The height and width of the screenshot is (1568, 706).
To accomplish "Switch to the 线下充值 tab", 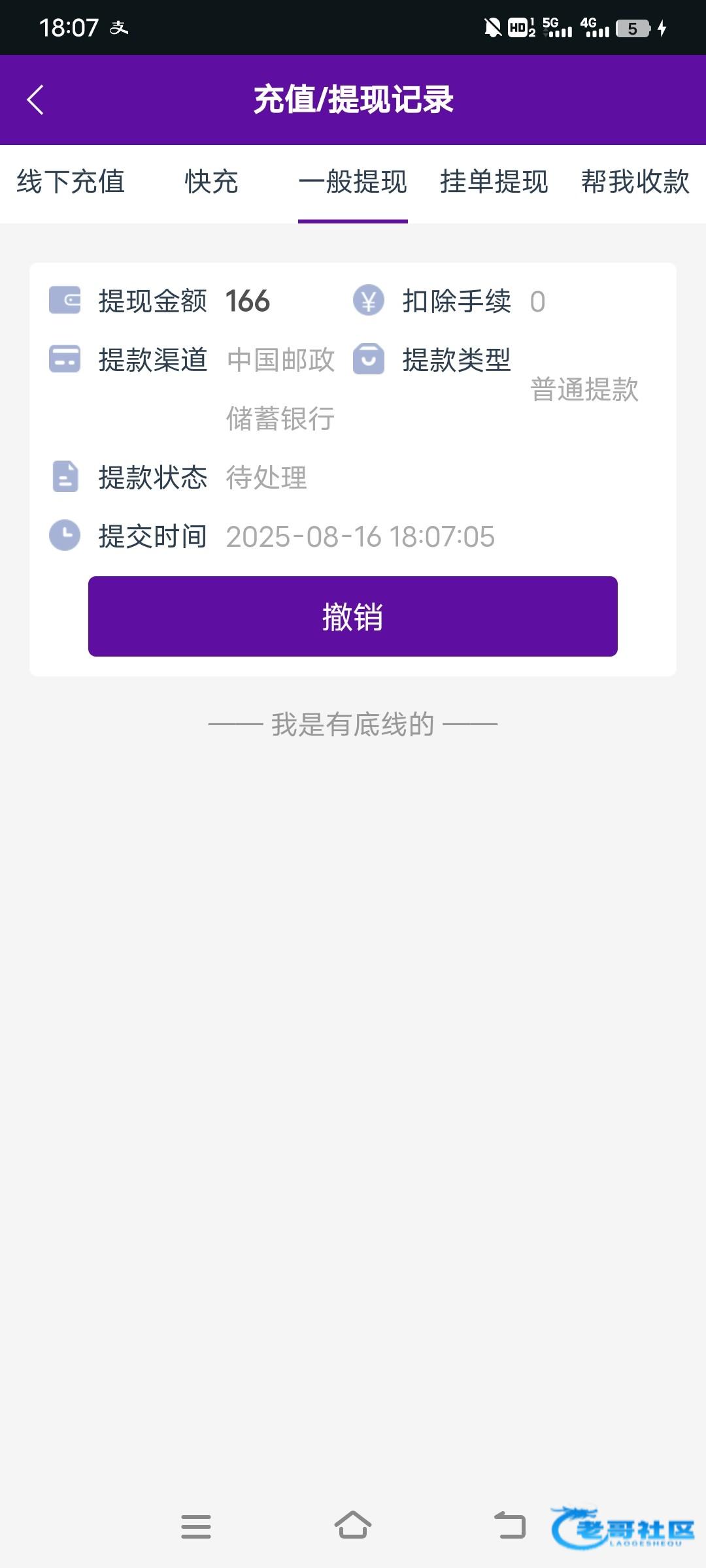I will (71, 182).
